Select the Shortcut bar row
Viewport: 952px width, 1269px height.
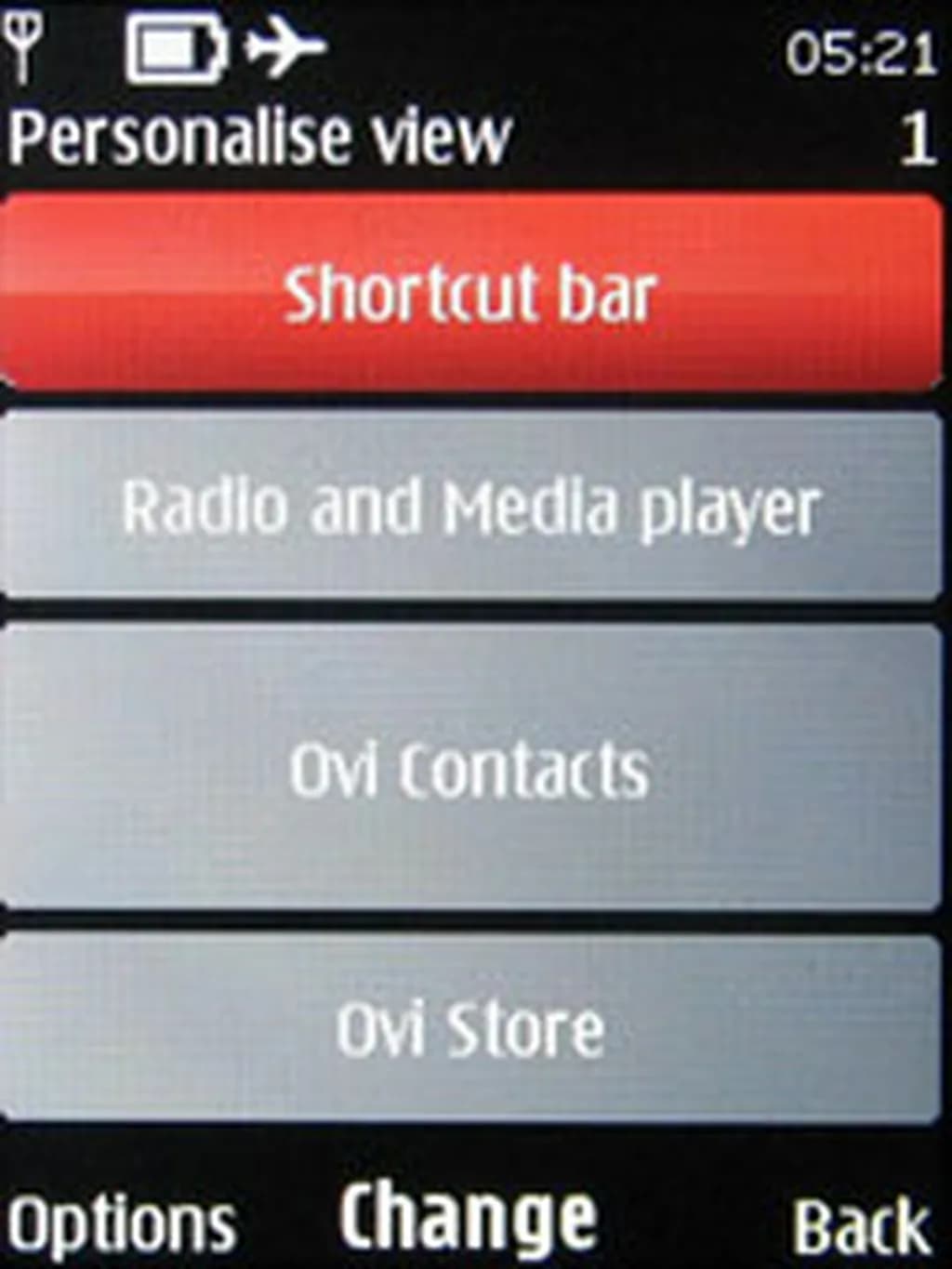click(x=471, y=294)
